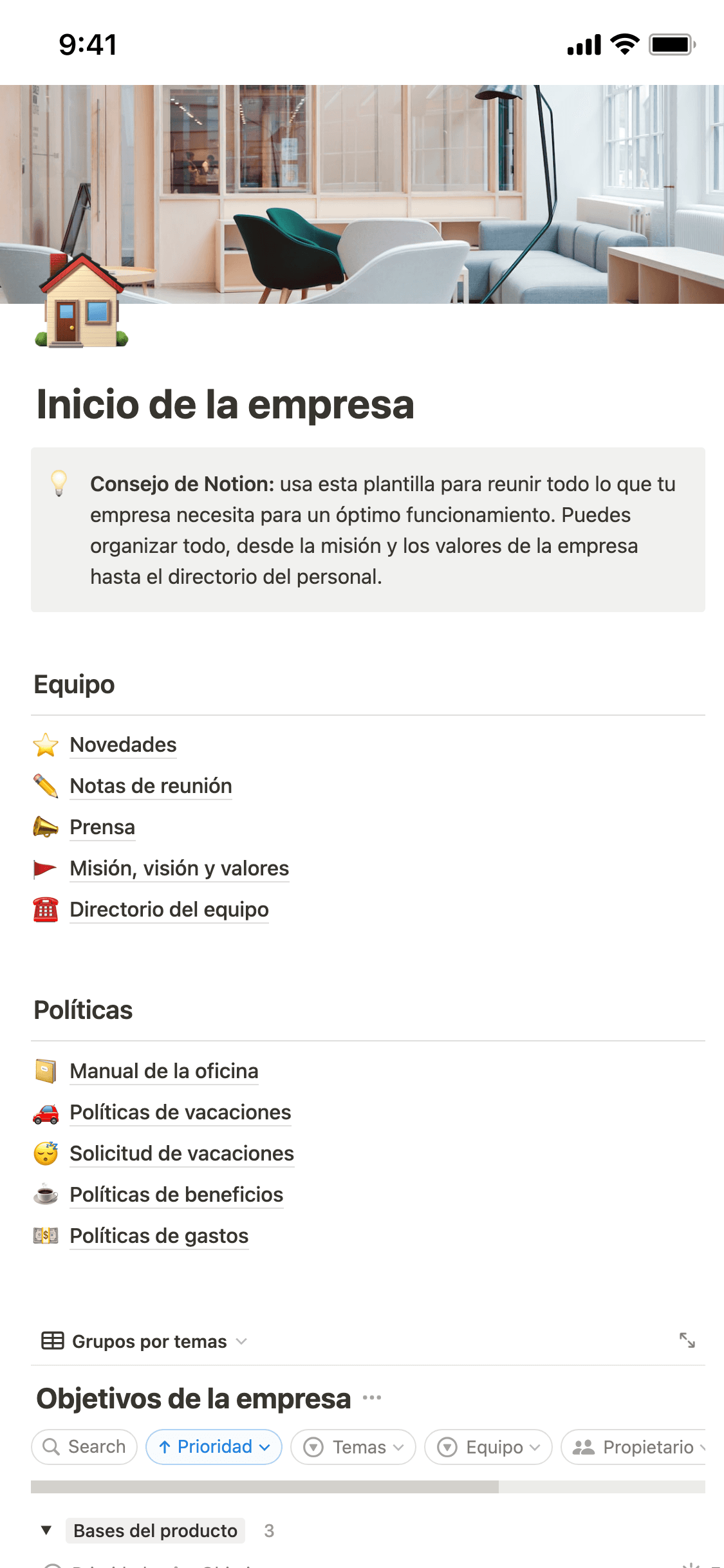Click the pencil icon for Notas de reunión
Image resolution: width=724 pixels, height=1568 pixels.
46,786
